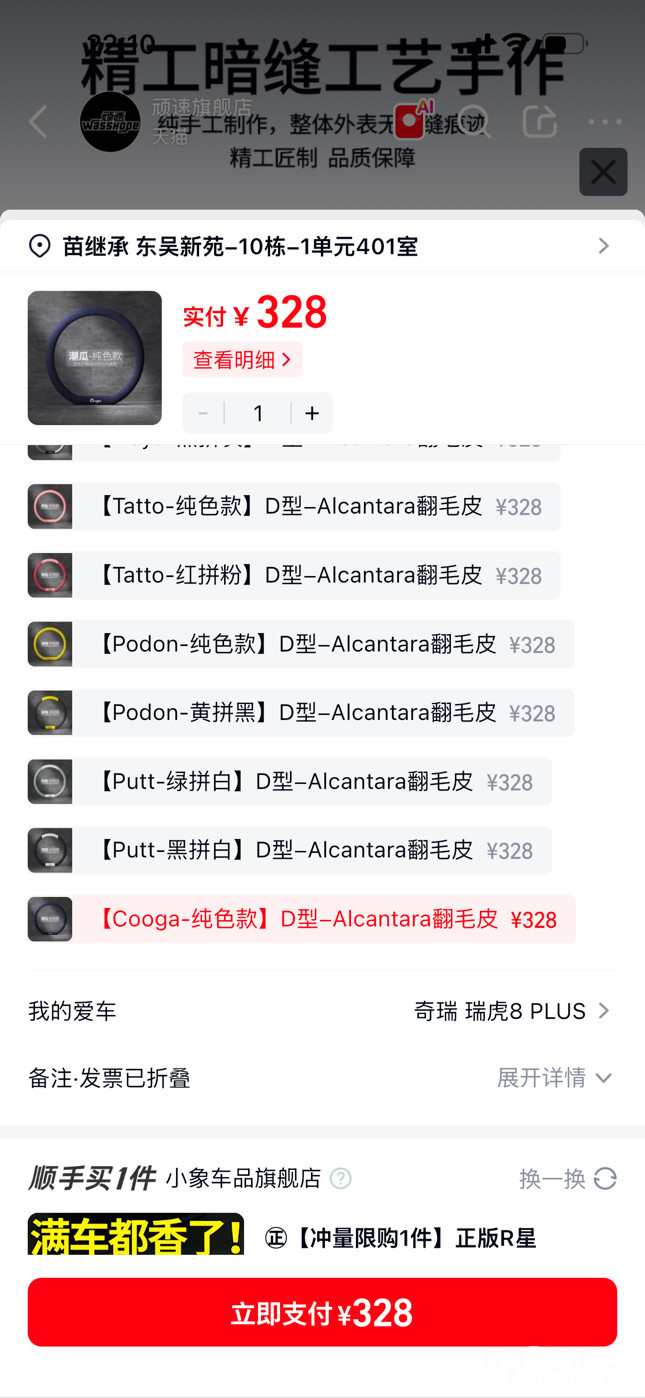Tap the selected Cooga-纯色款 D型 option
Image resolution: width=645 pixels, height=1398 pixels.
tap(301, 919)
